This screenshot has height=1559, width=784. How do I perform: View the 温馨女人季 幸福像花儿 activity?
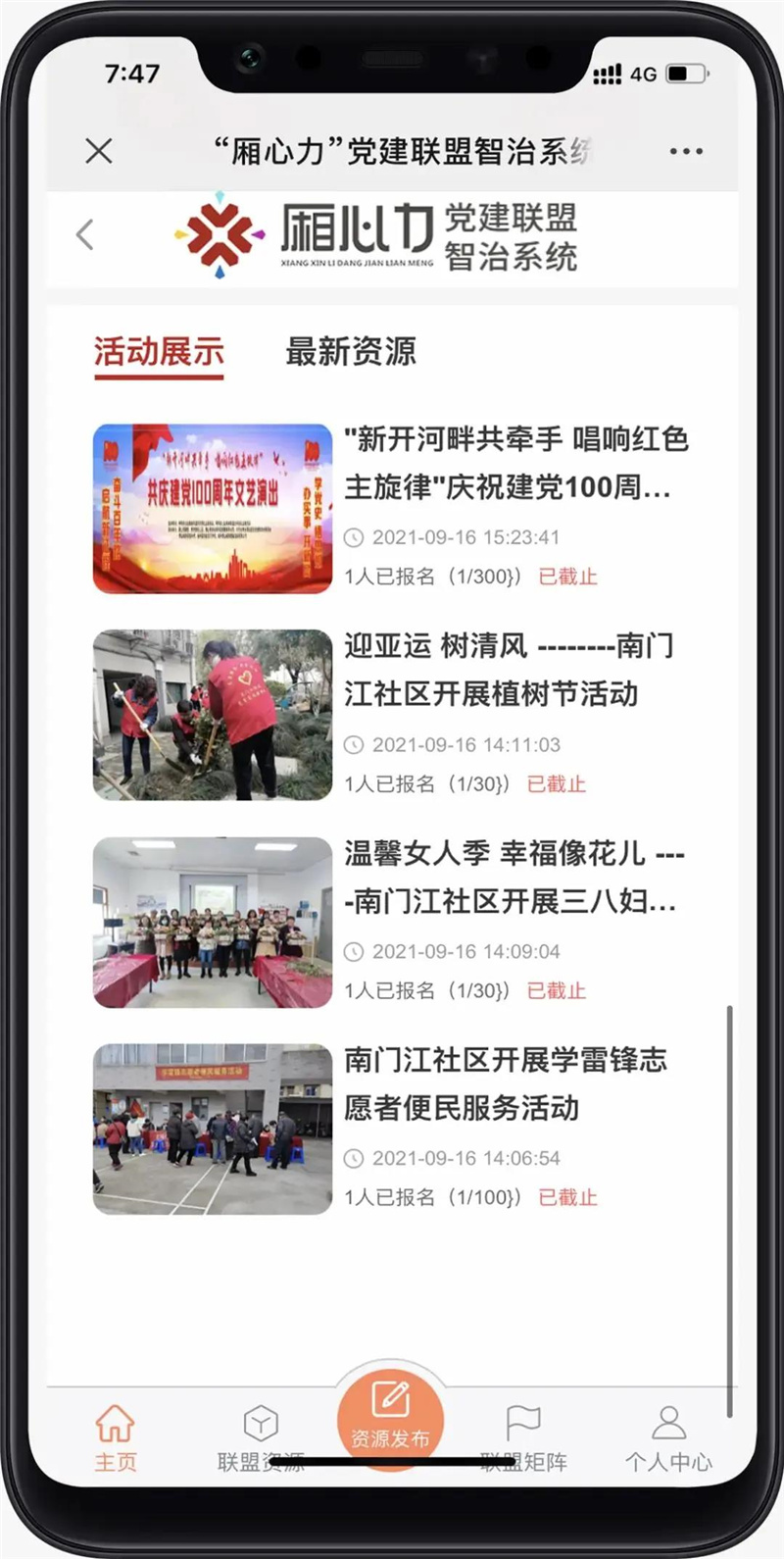pyautogui.click(x=514, y=877)
